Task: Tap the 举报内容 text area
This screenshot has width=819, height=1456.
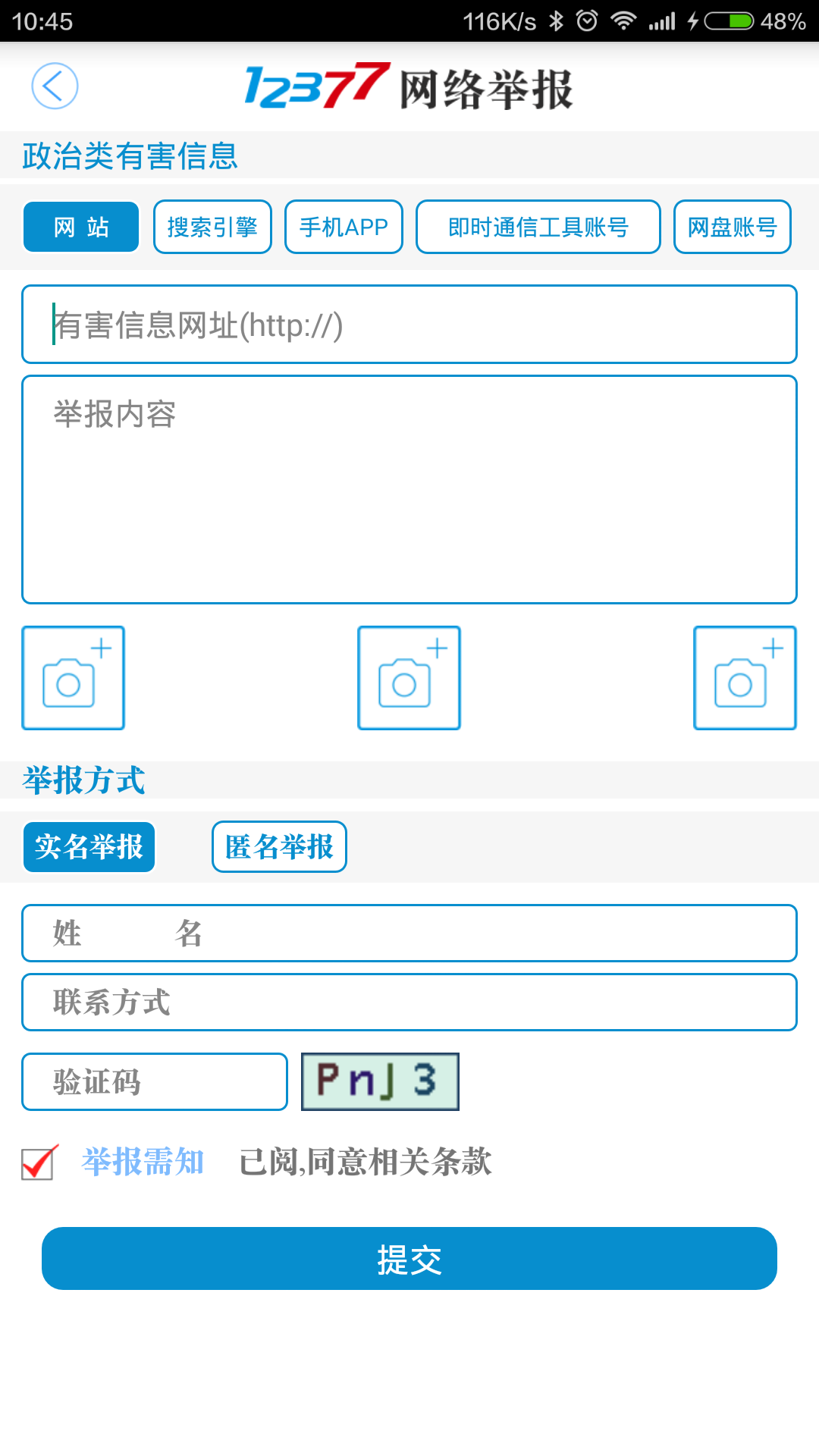Action: coord(409,490)
